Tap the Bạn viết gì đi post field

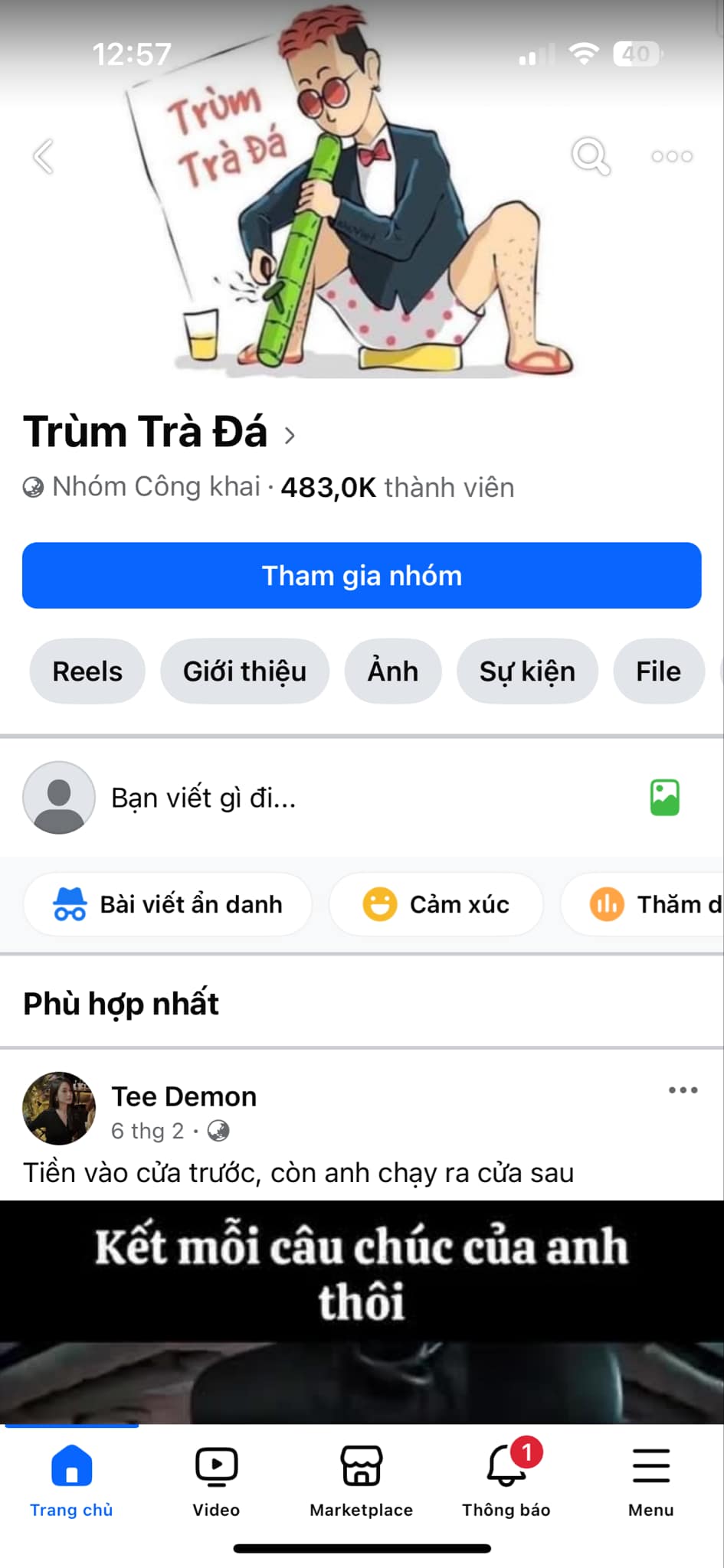click(x=204, y=798)
